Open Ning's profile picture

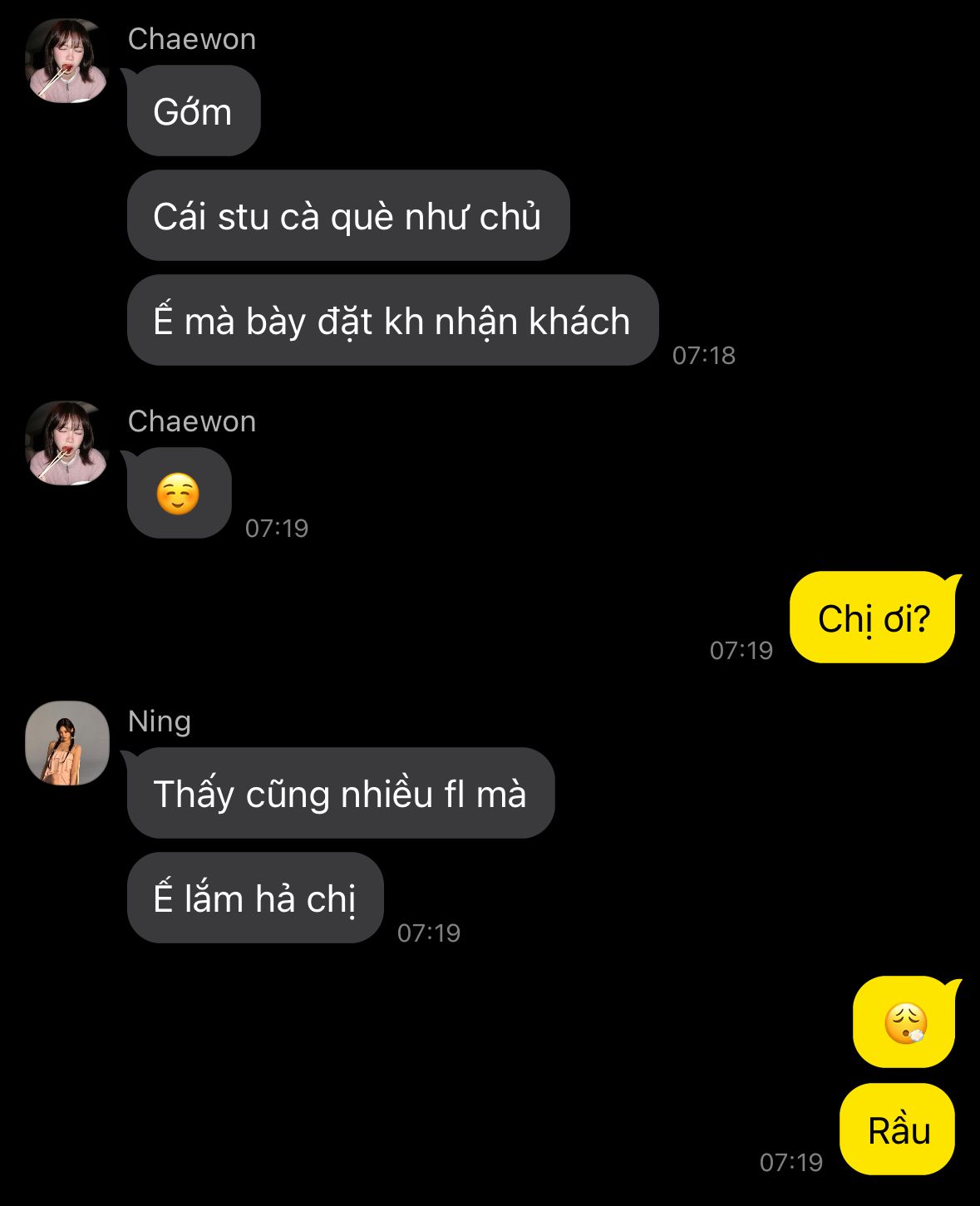67,743
